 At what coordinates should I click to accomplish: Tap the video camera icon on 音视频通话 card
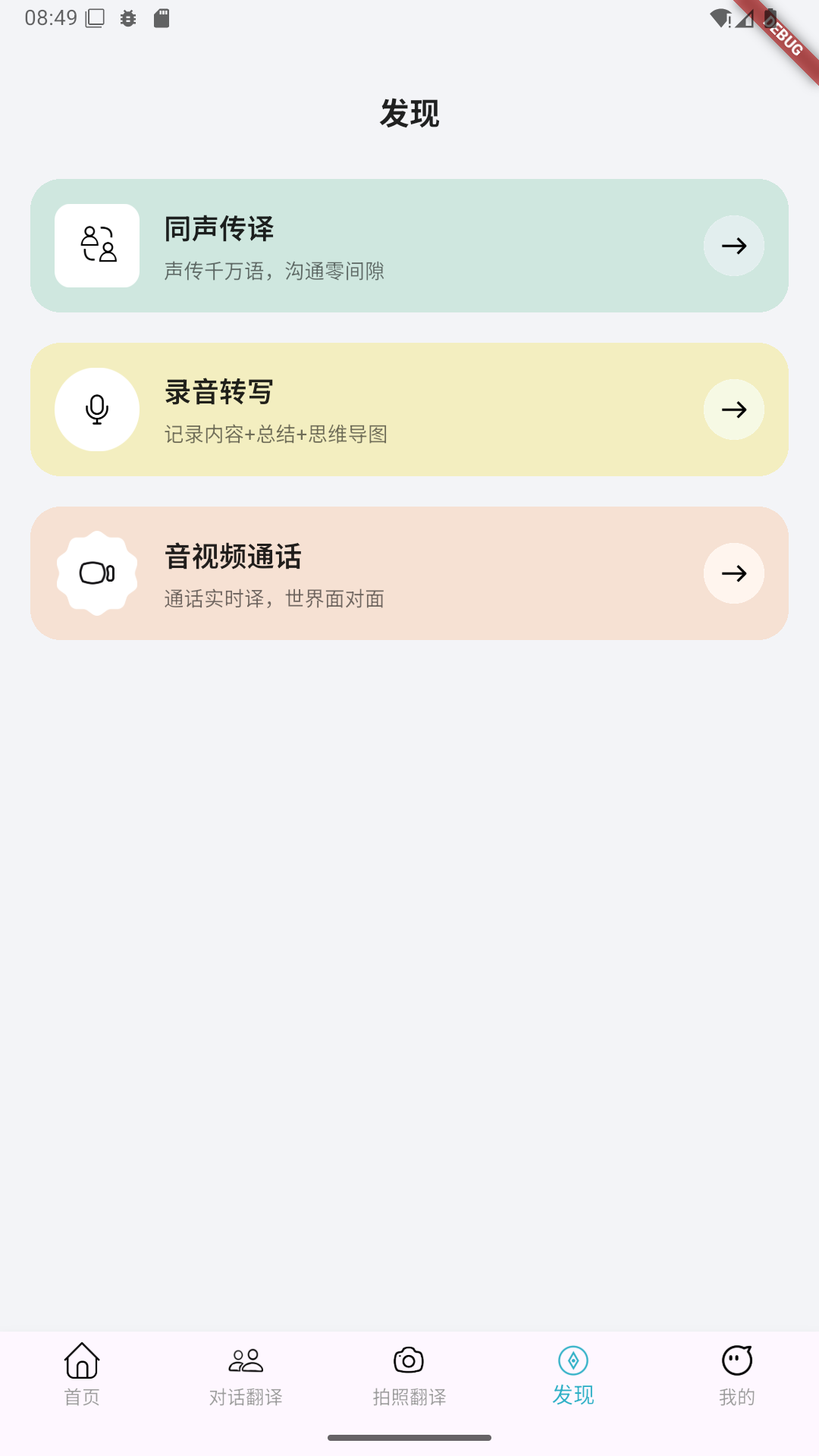96,573
